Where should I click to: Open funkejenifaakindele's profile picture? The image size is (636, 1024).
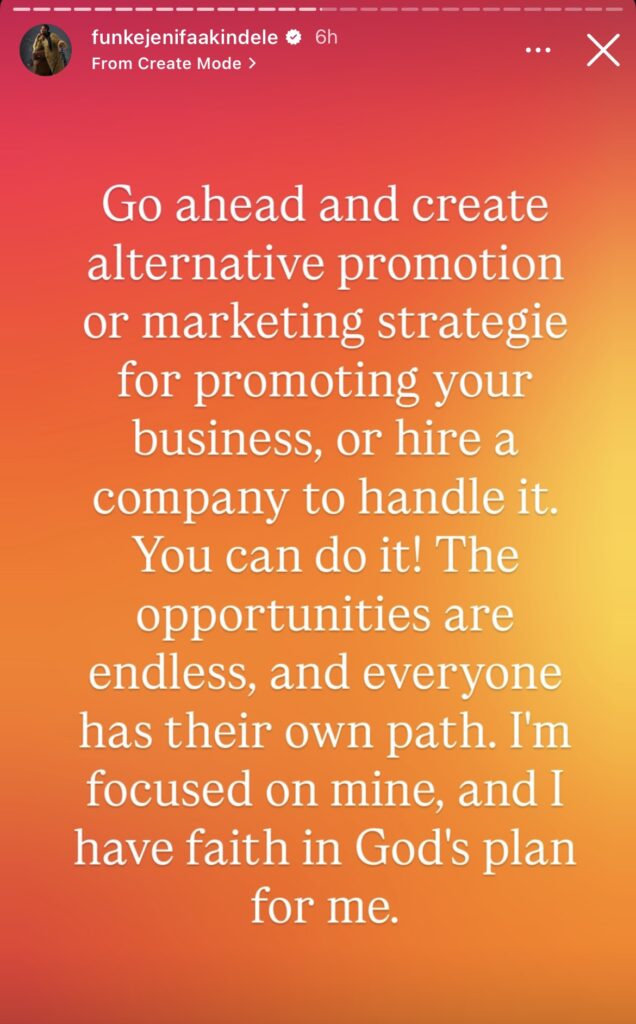[x=46, y=49]
